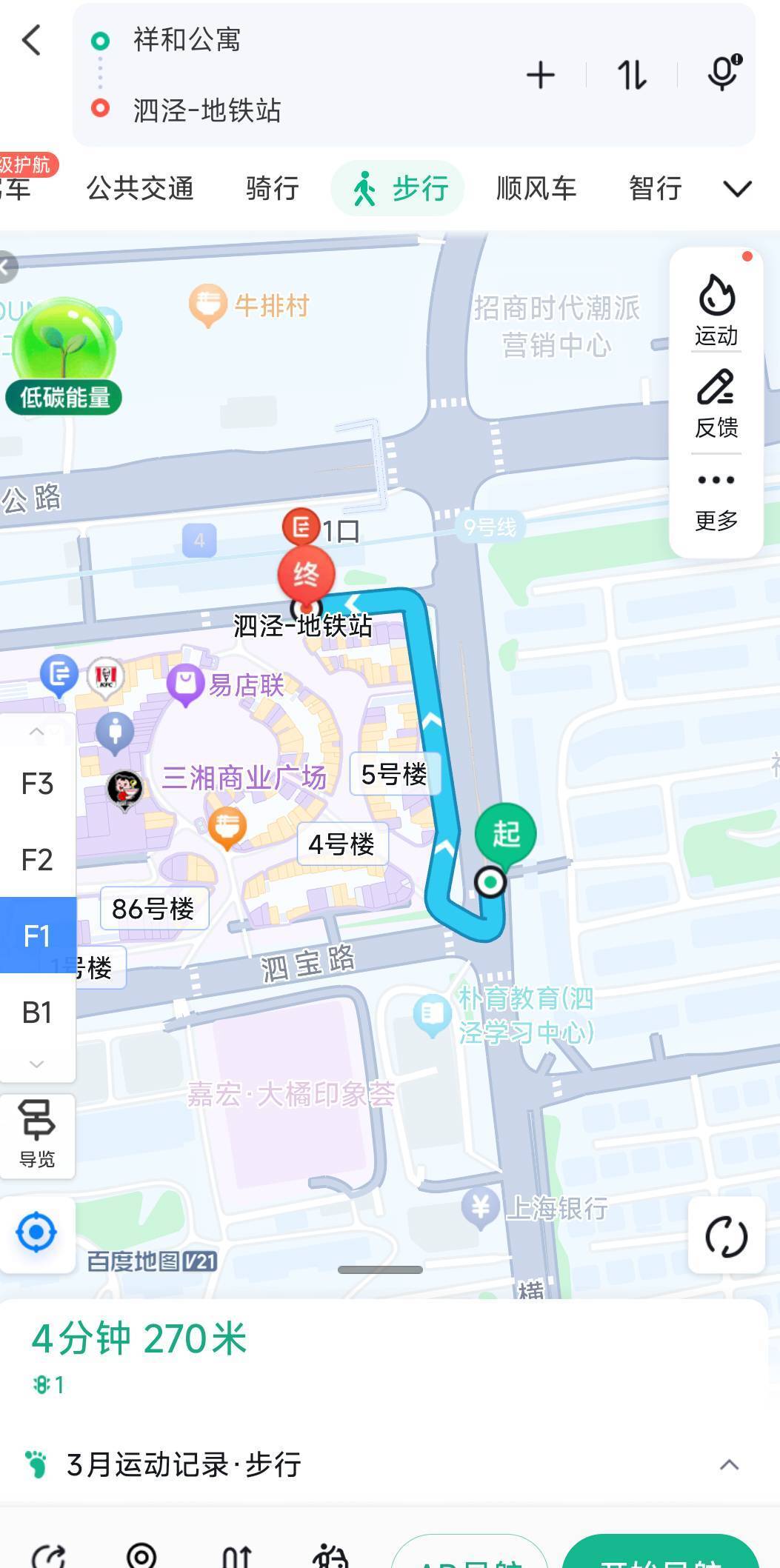This screenshot has width=780, height=1568.
Task: Select floor F3
Action: tap(37, 784)
